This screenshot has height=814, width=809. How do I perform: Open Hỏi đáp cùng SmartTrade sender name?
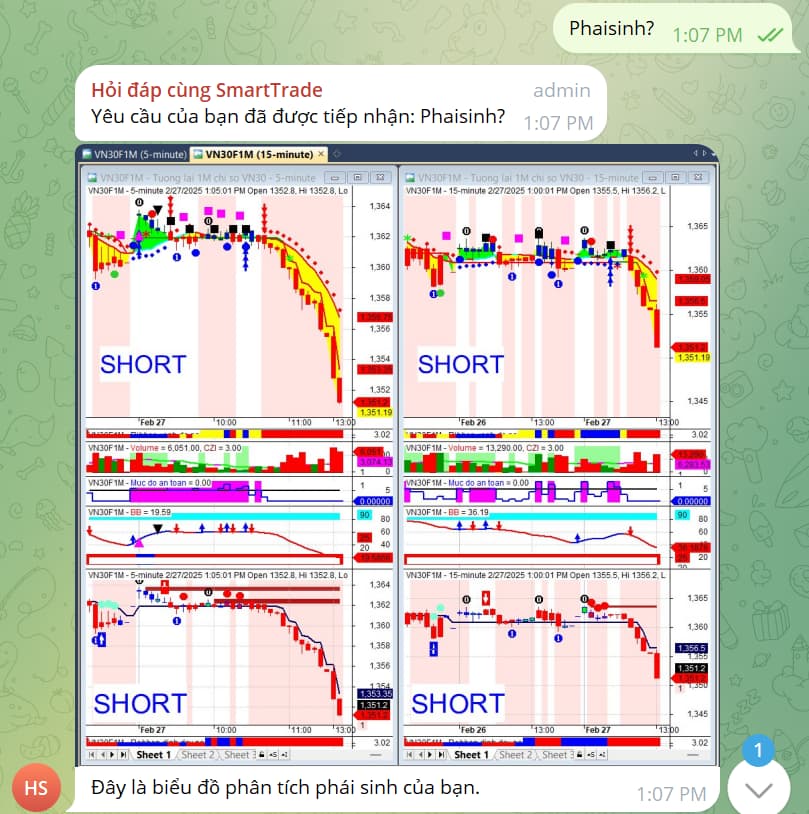pyautogui.click(x=207, y=90)
